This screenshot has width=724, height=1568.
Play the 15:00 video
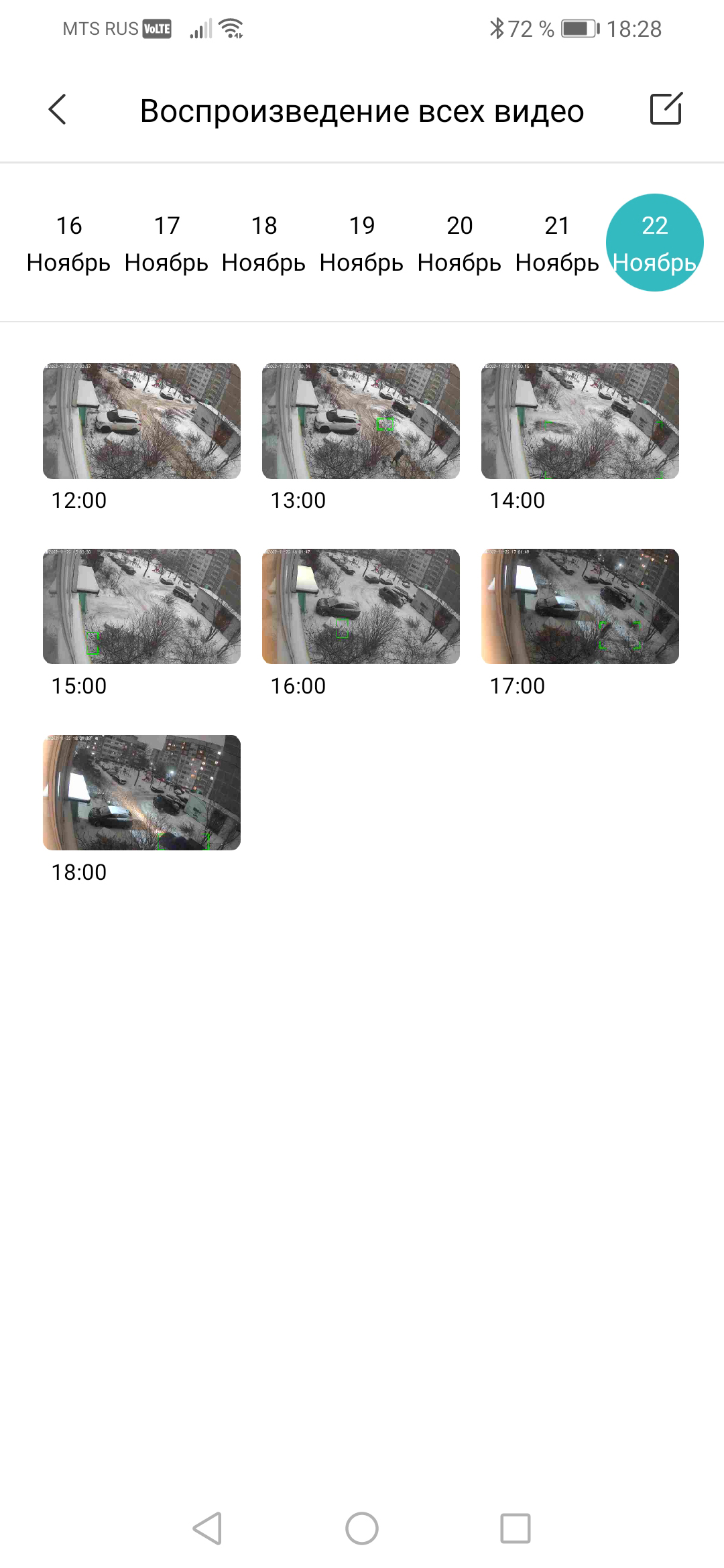pos(141,606)
